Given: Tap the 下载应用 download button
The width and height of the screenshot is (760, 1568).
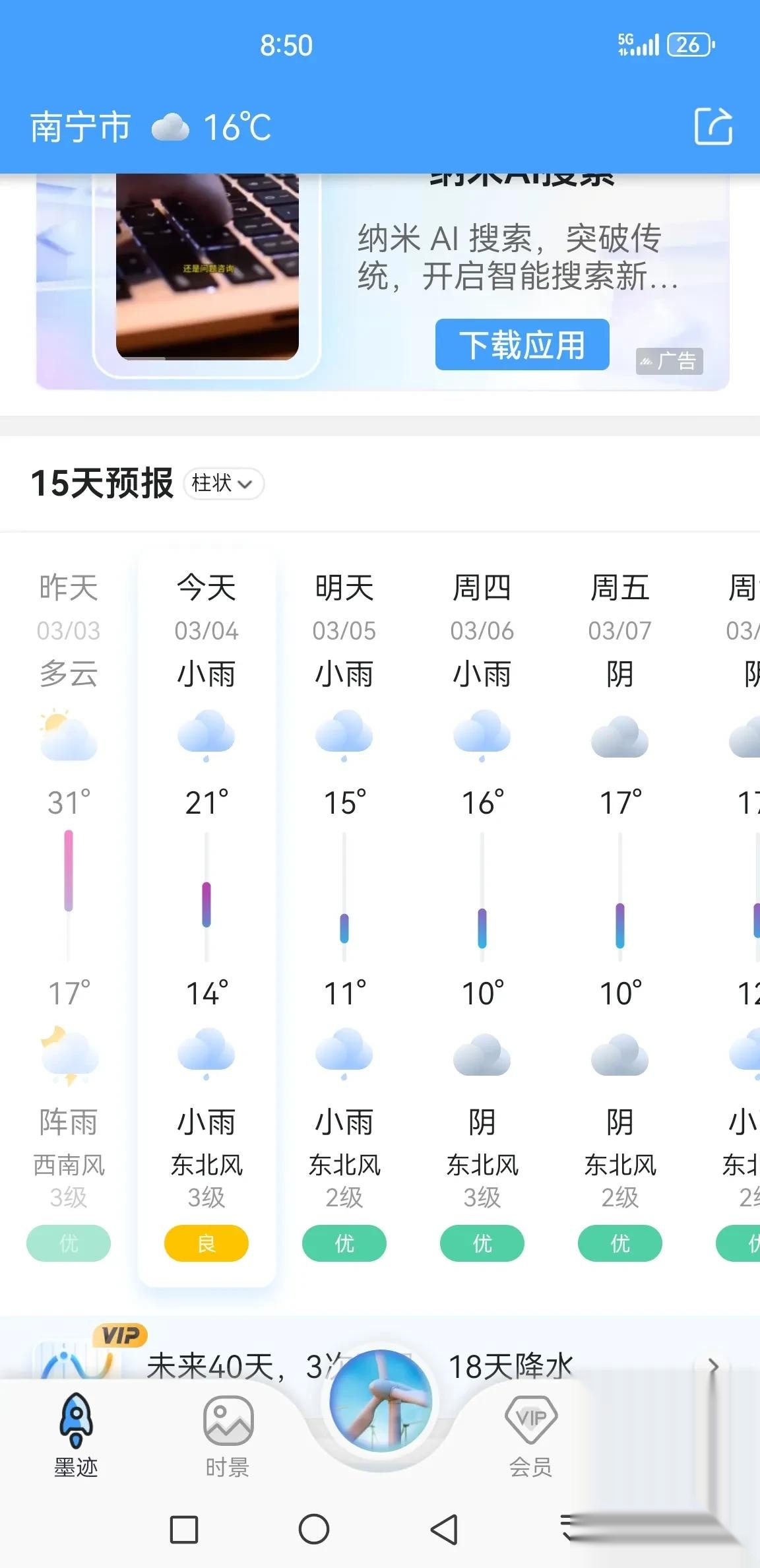Looking at the screenshot, I should click(x=522, y=344).
